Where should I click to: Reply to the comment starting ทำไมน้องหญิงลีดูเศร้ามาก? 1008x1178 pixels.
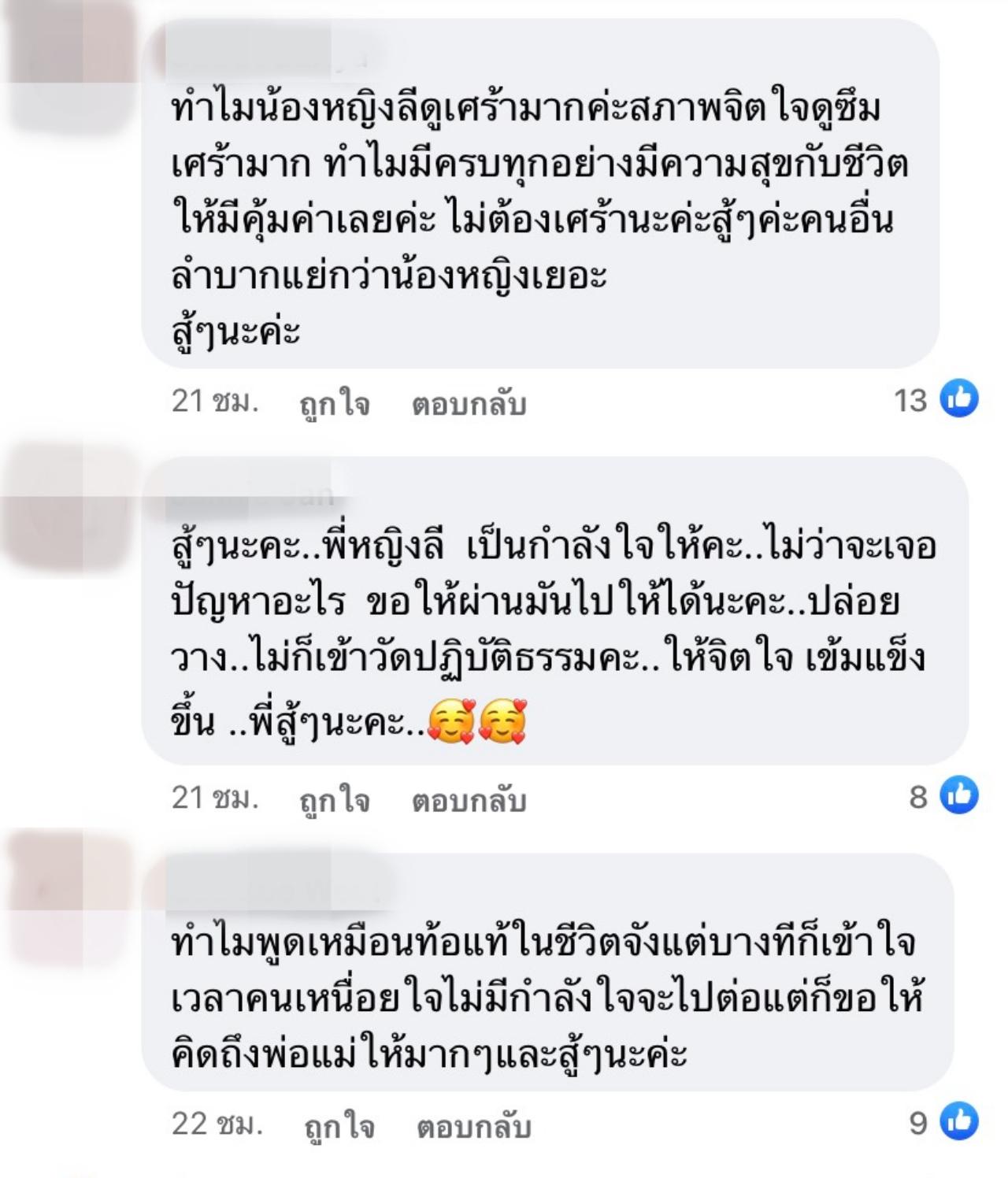469,403
